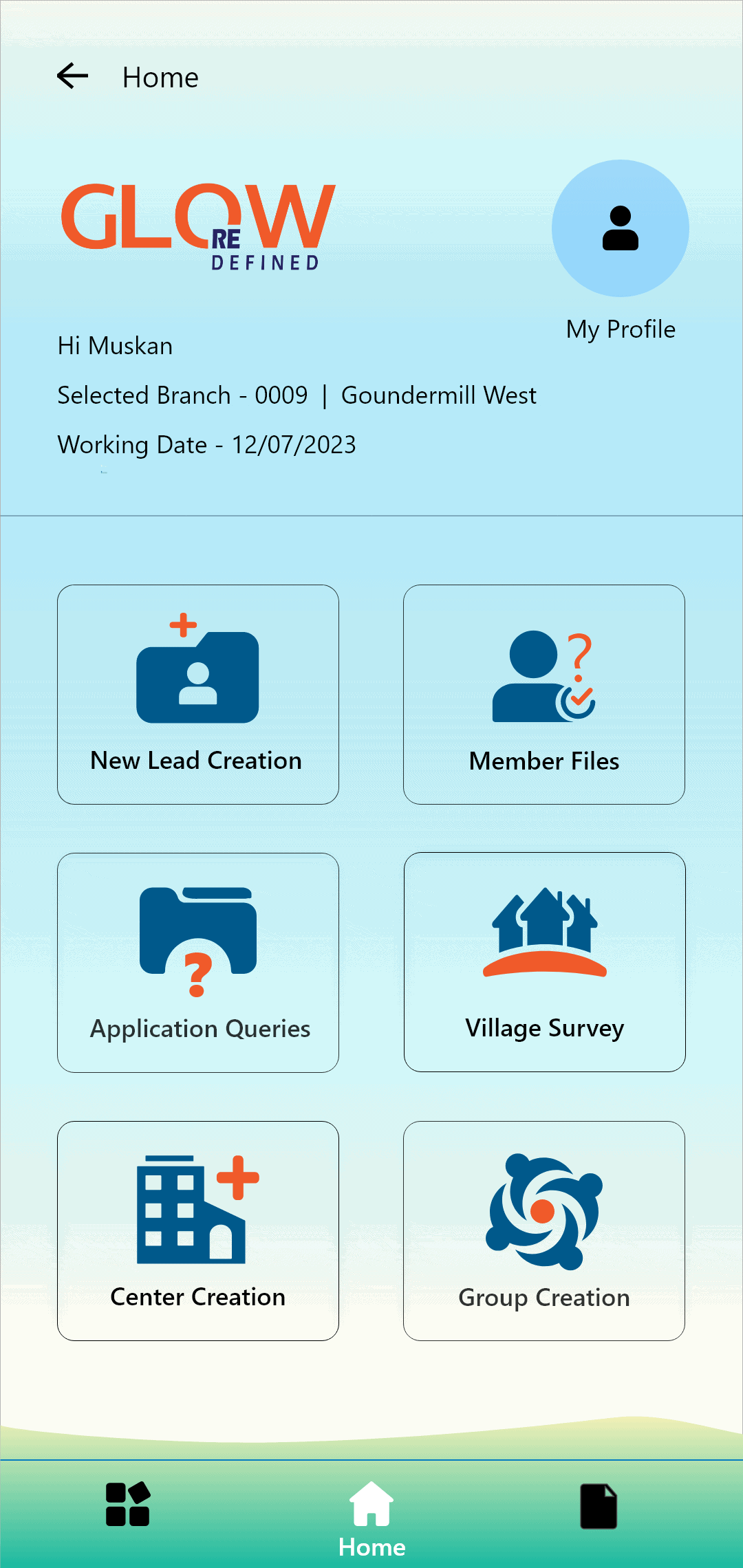Open My Profile
Image resolution: width=743 pixels, height=1568 pixels.
[x=621, y=228]
